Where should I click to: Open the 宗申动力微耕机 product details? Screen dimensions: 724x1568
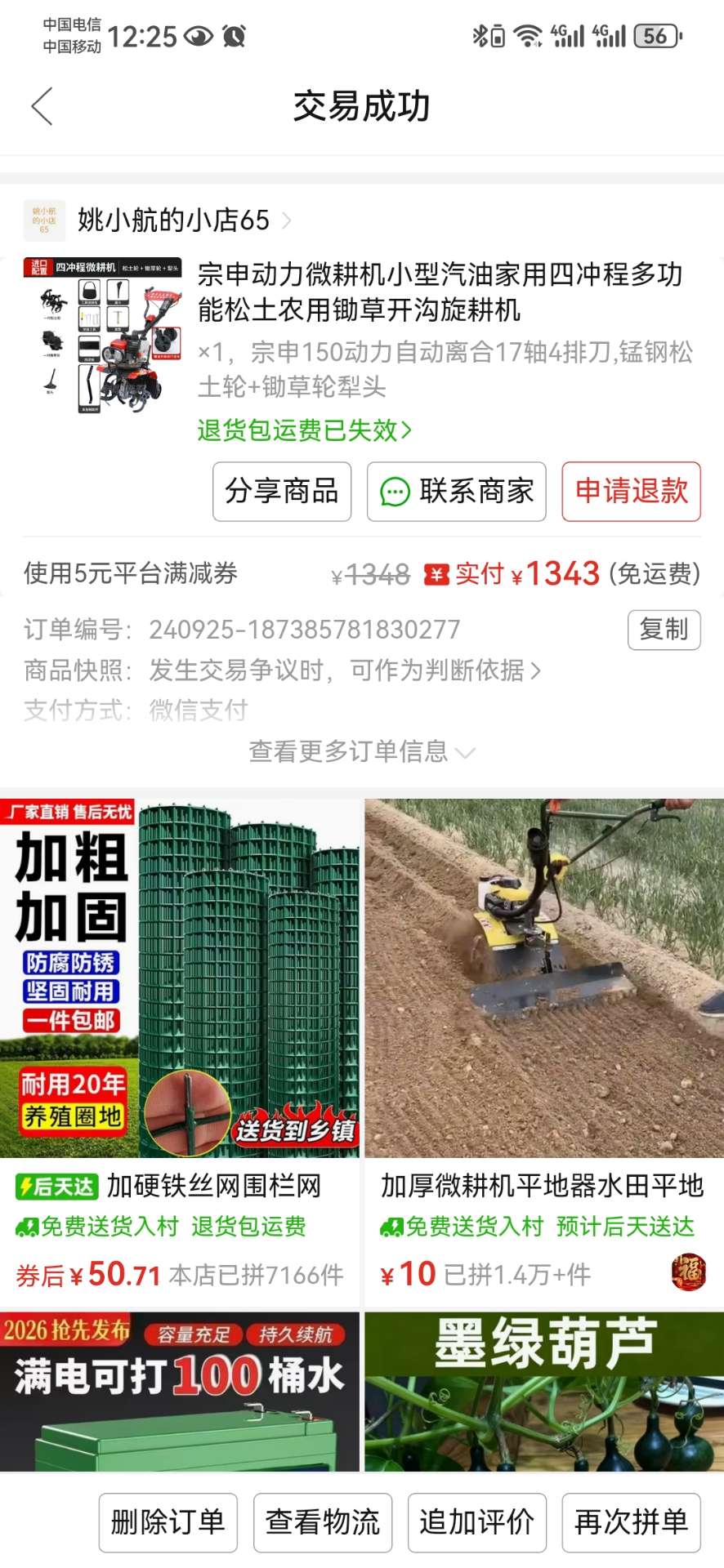coord(440,292)
